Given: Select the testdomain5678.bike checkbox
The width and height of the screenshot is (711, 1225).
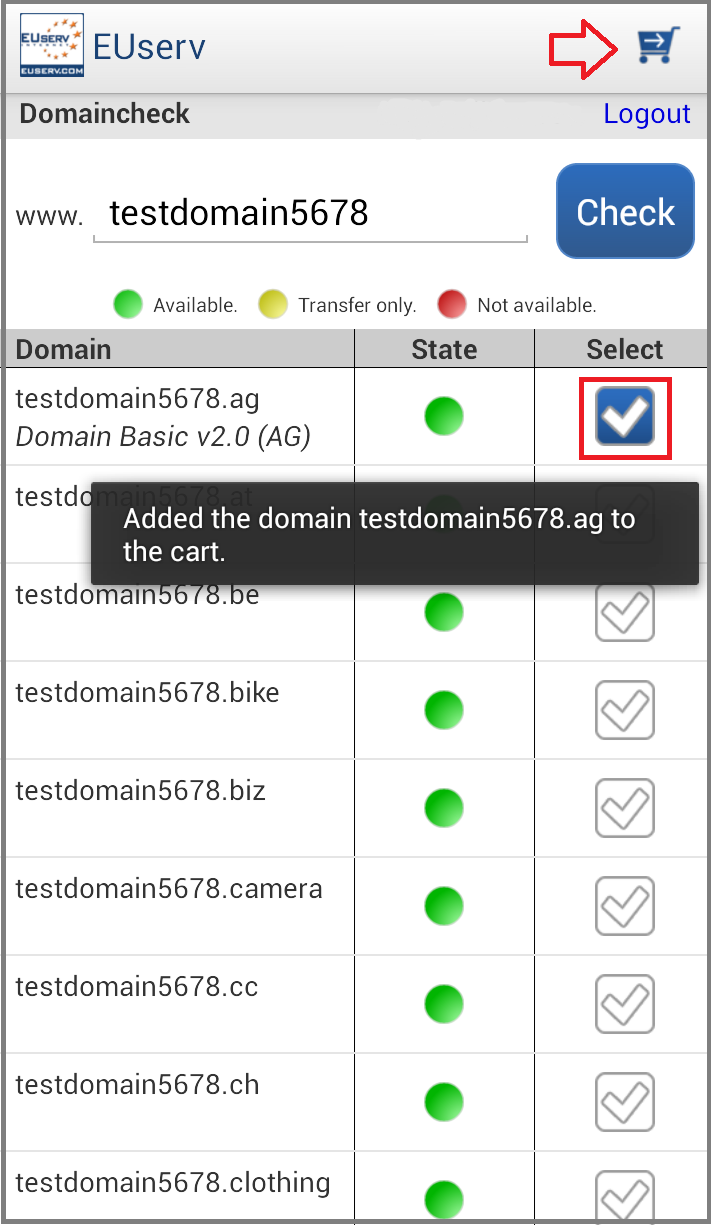Looking at the screenshot, I should tap(625, 710).
